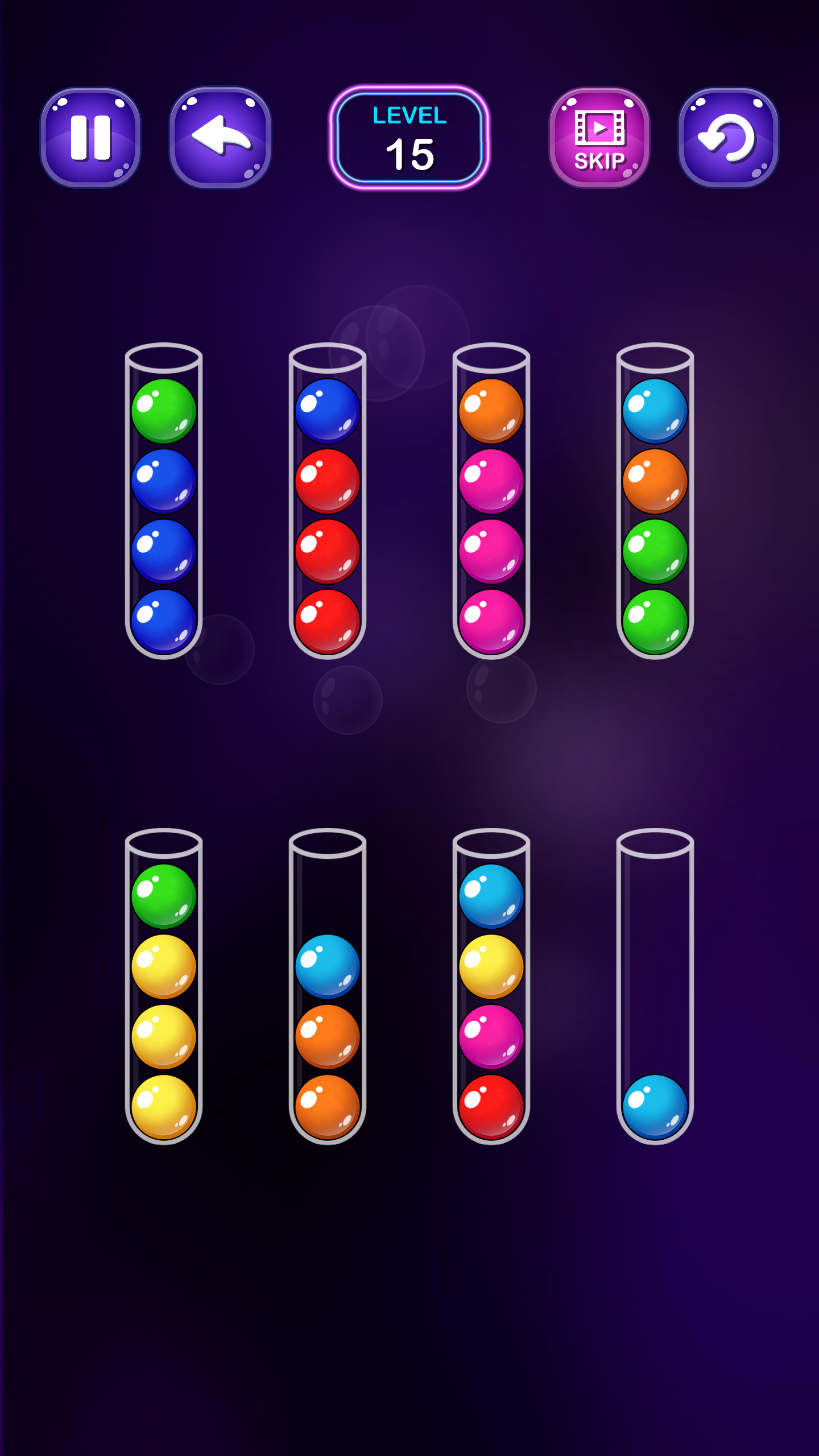Tap tube holding cyan ball and two orange

[328, 987]
